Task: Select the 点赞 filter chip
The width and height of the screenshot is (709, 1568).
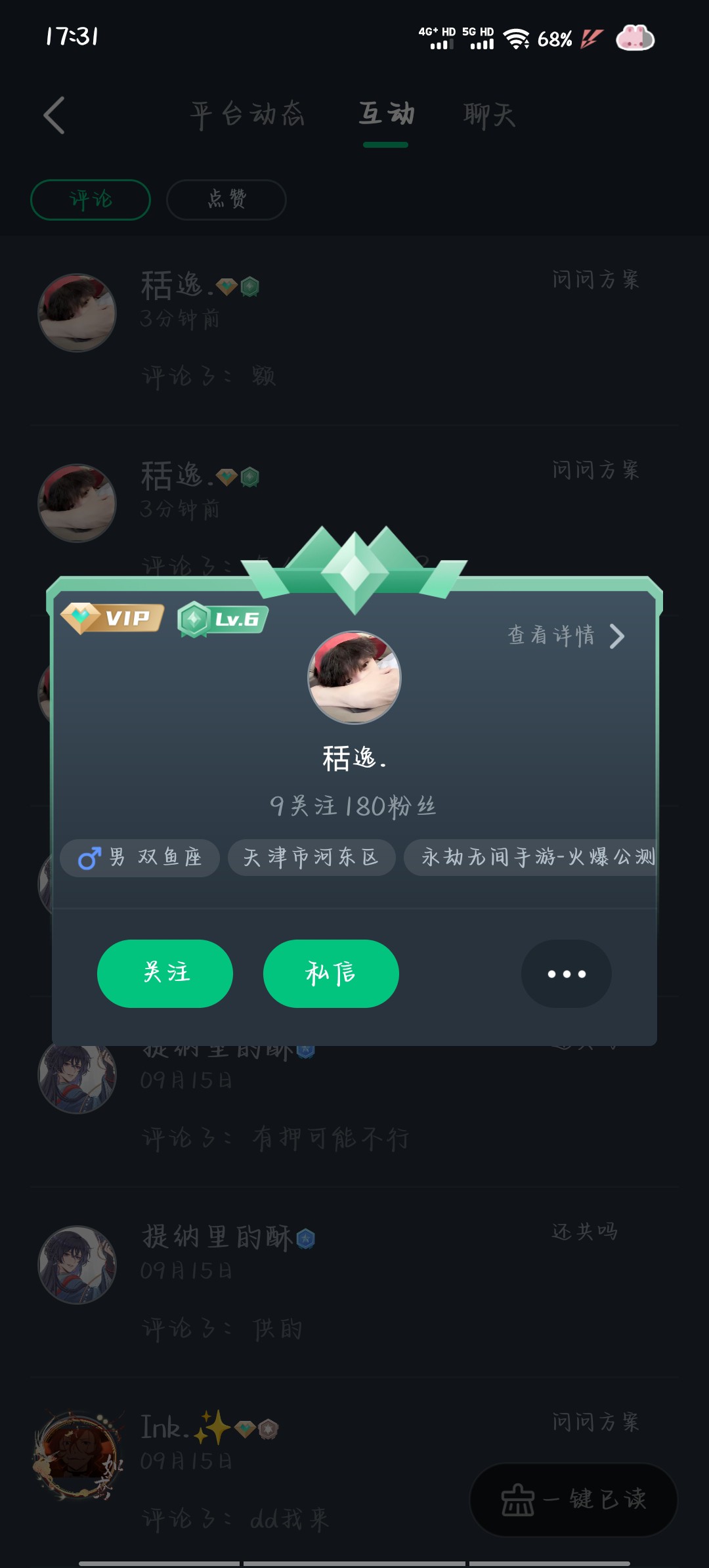Action: coord(226,200)
